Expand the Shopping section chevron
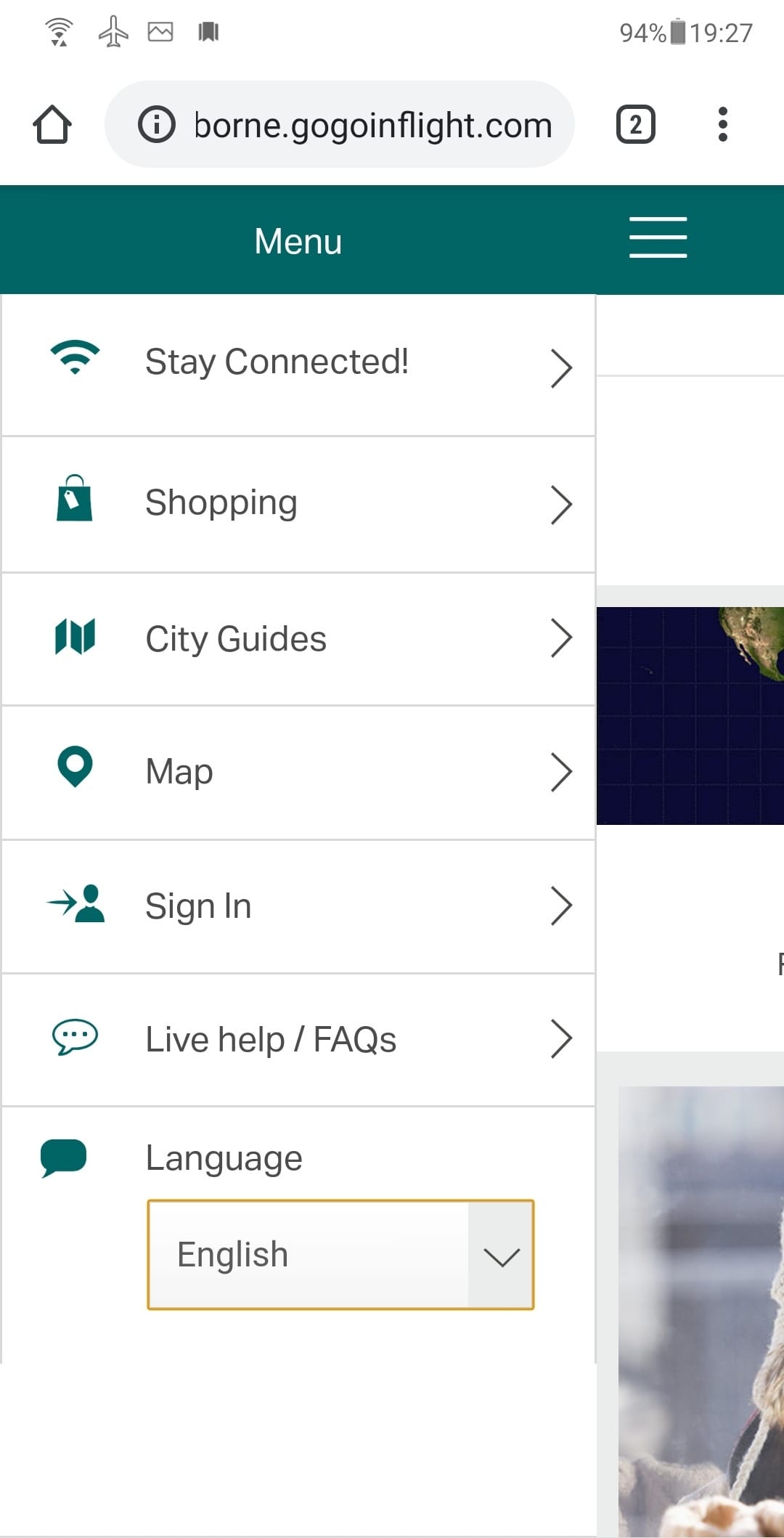 click(x=562, y=504)
